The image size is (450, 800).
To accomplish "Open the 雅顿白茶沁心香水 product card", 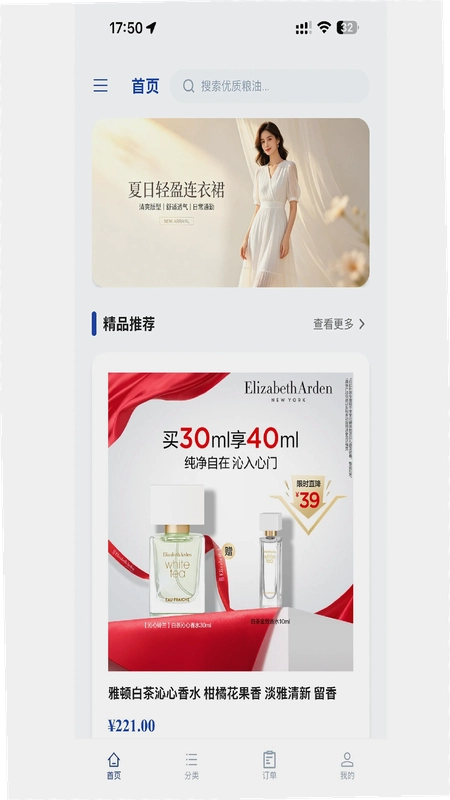I will [231, 545].
